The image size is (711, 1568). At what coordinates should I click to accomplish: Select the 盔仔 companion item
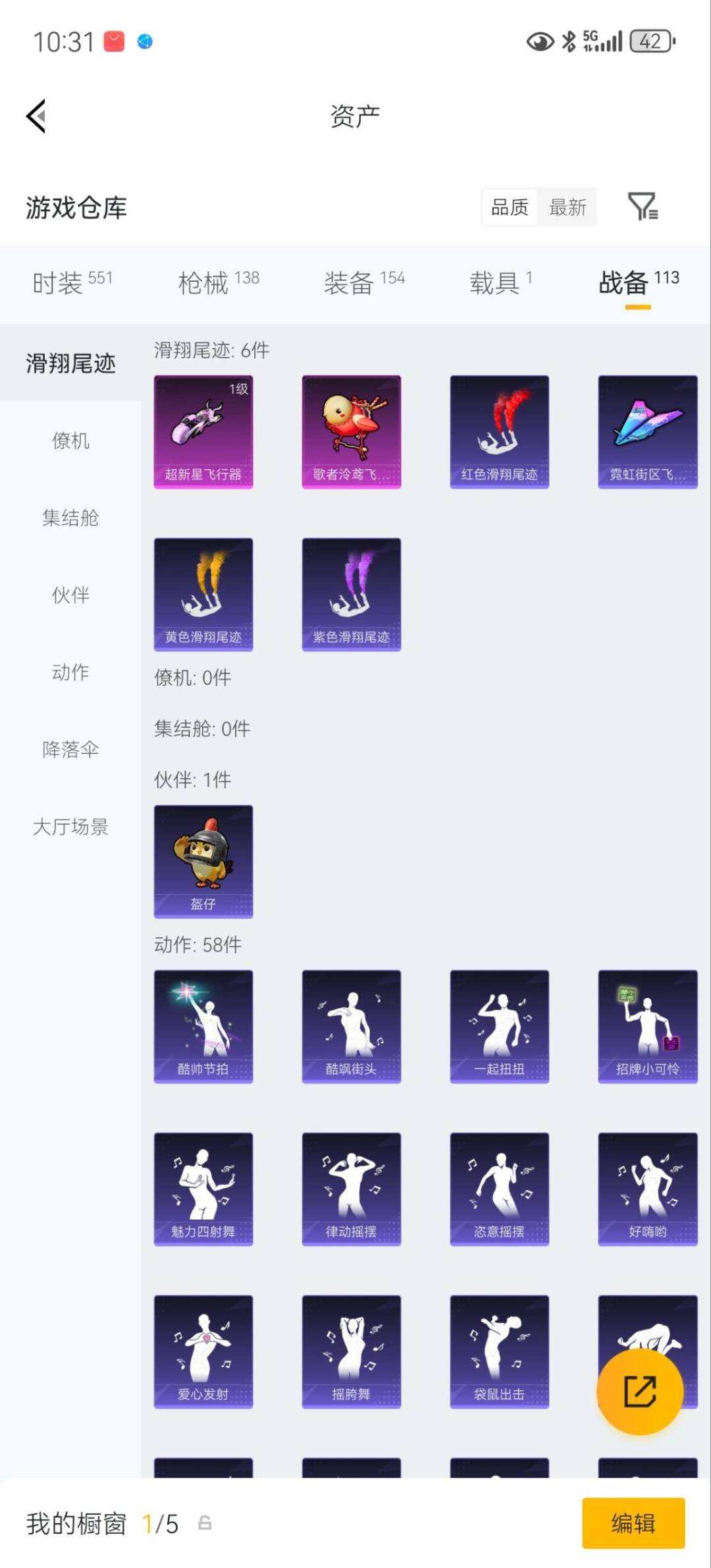coord(203,859)
